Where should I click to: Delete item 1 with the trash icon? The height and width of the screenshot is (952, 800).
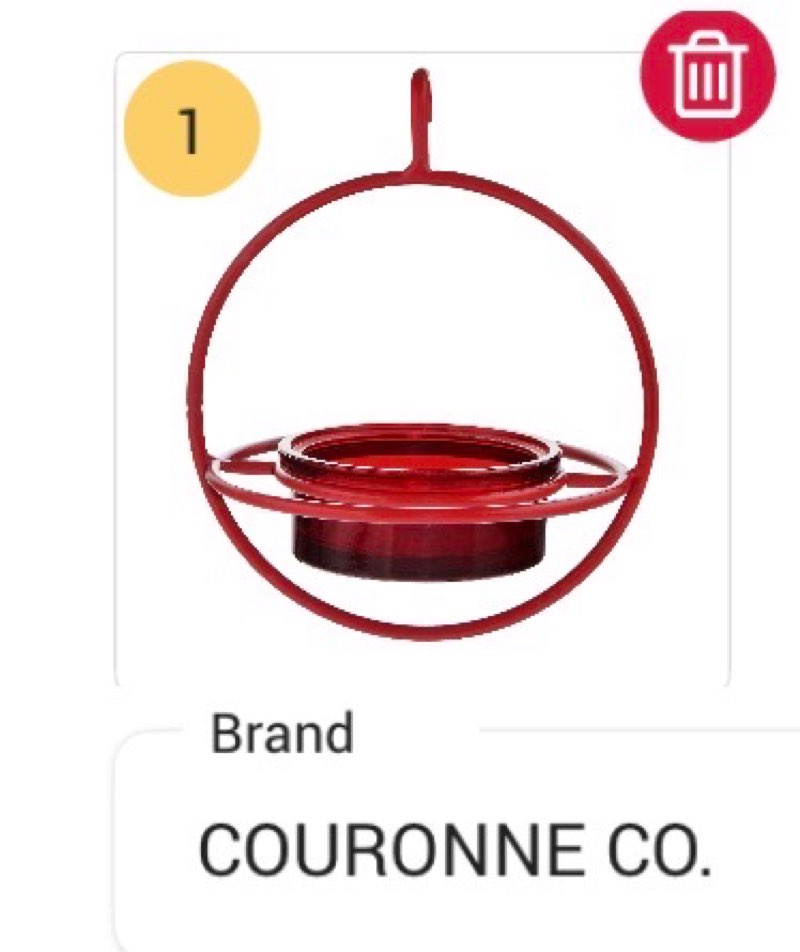tap(708, 75)
